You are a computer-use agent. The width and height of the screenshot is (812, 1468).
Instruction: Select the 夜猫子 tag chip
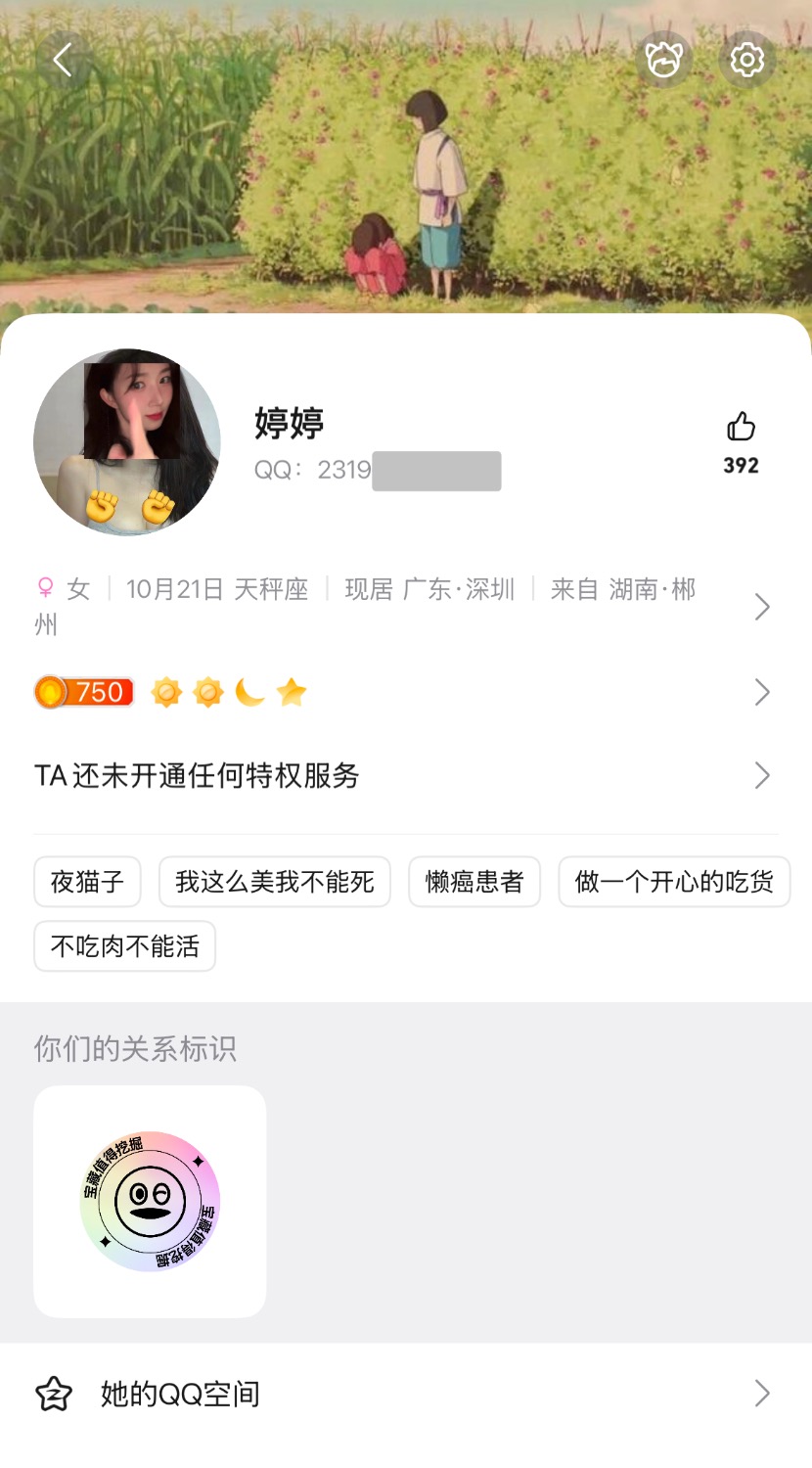[x=87, y=882]
